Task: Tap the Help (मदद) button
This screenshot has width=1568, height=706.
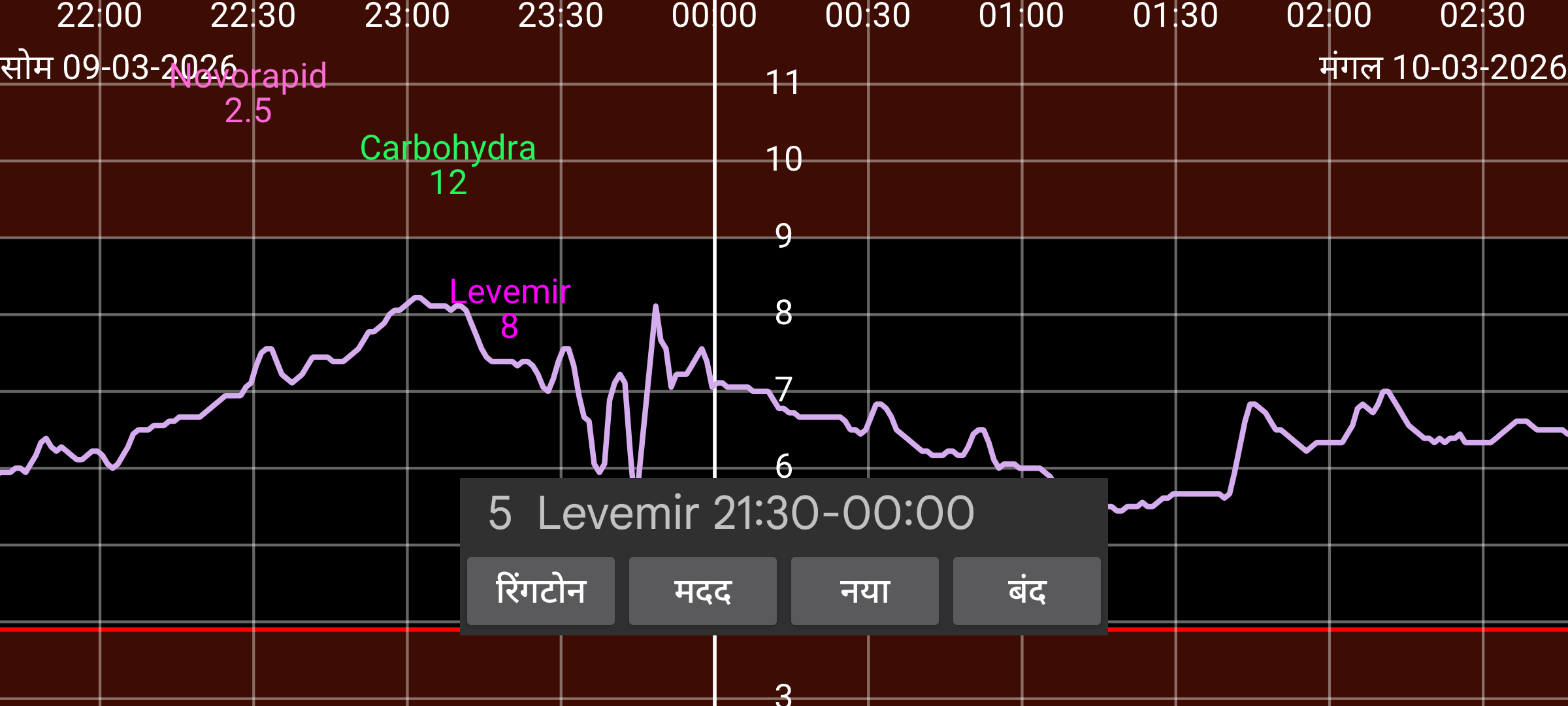Action: coord(702,591)
